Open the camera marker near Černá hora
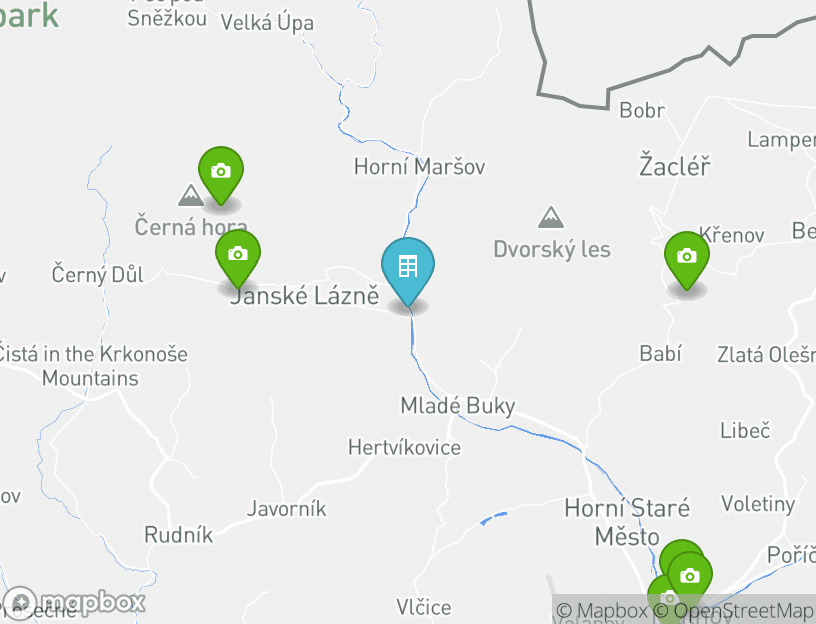This screenshot has height=624, width=816. [221, 171]
